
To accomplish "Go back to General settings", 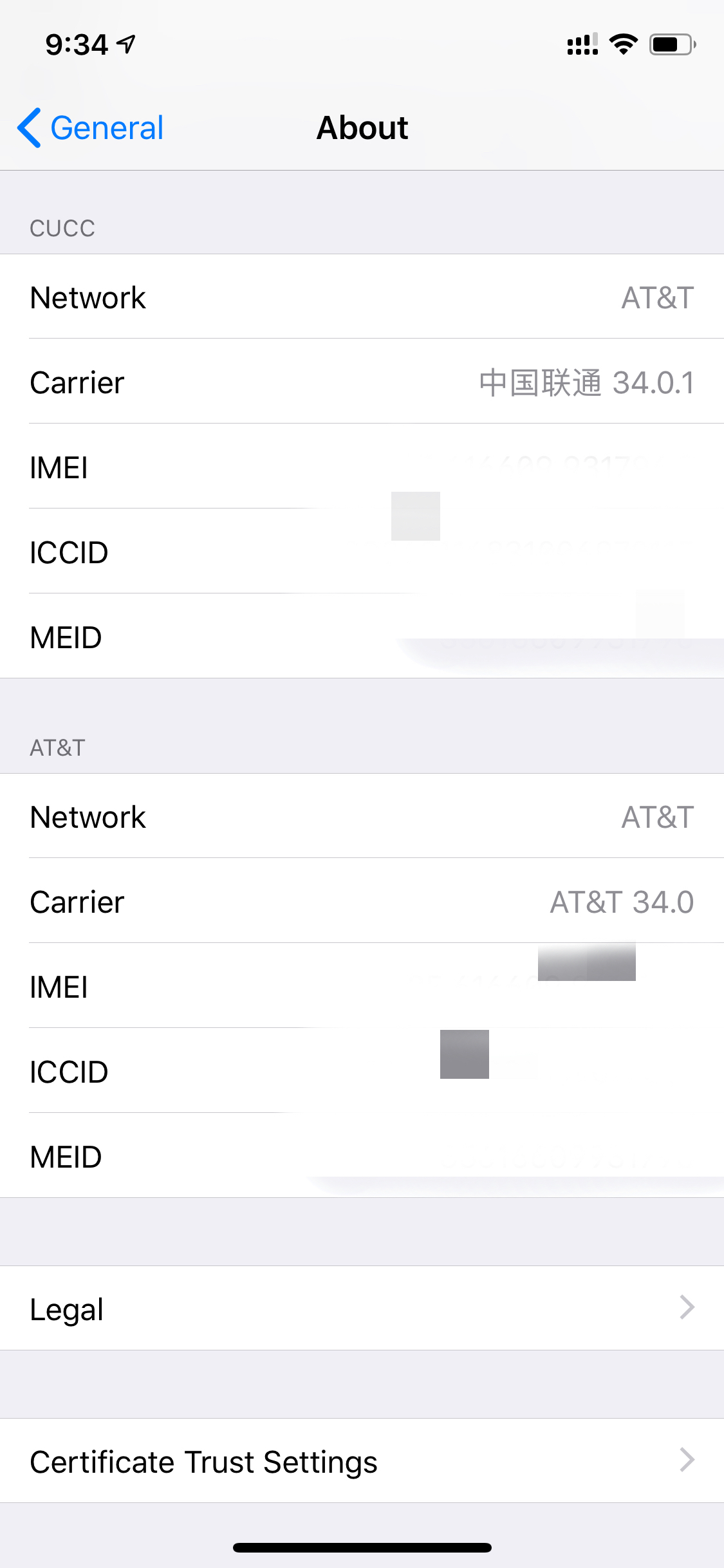I will (91, 127).
